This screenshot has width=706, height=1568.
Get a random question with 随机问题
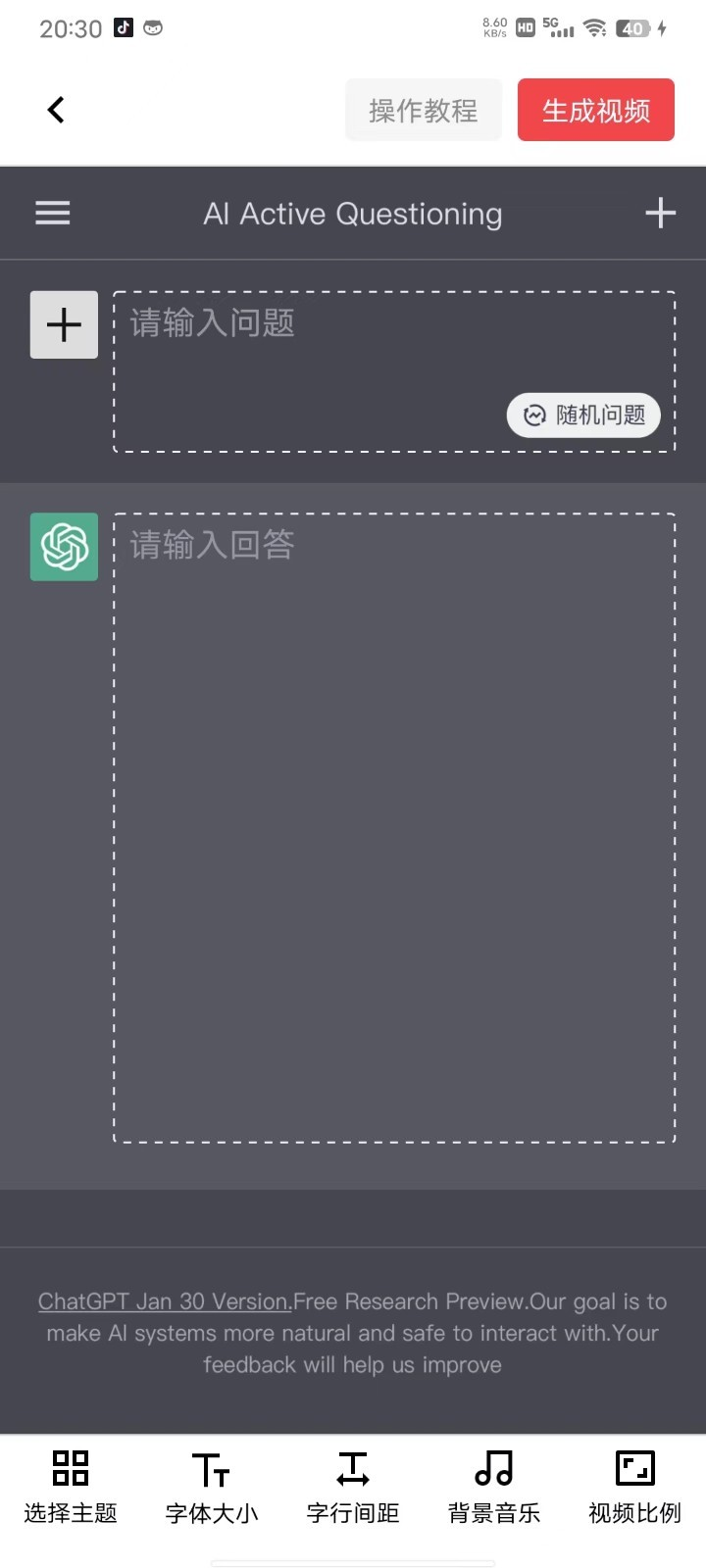coord(583,416)
